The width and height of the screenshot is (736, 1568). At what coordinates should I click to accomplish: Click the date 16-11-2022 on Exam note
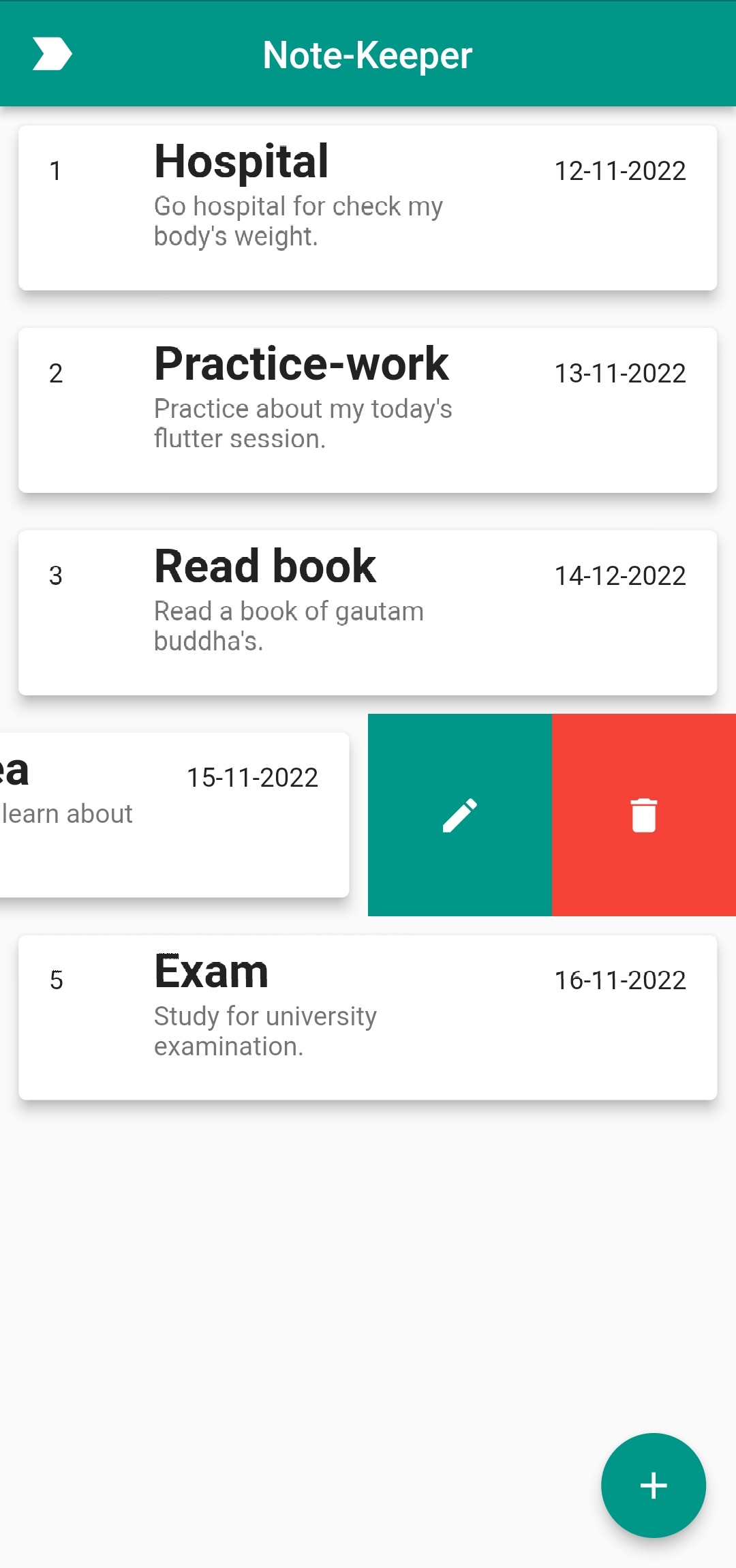click(x=619, y=980)
